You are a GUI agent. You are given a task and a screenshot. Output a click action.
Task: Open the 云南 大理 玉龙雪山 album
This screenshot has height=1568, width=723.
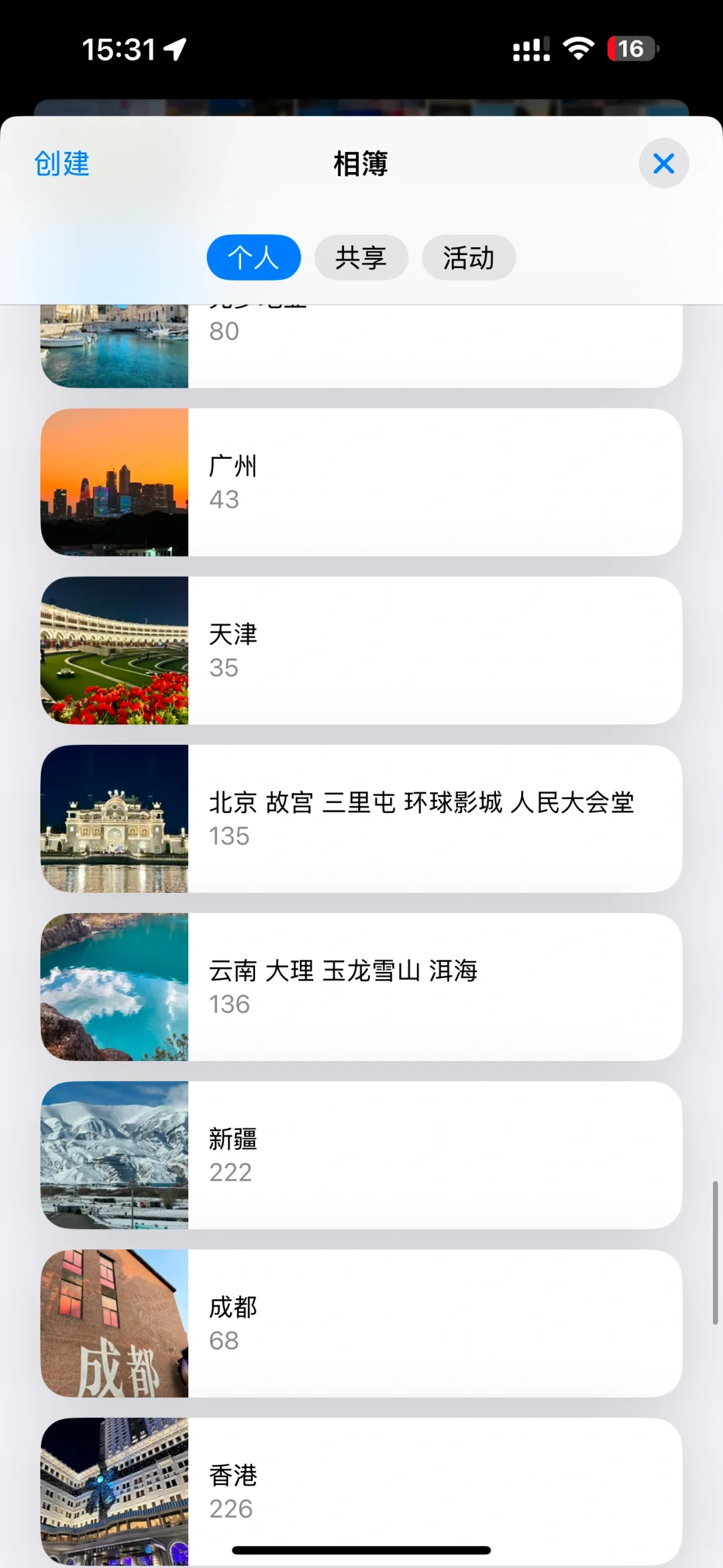(x=361, y=987)
